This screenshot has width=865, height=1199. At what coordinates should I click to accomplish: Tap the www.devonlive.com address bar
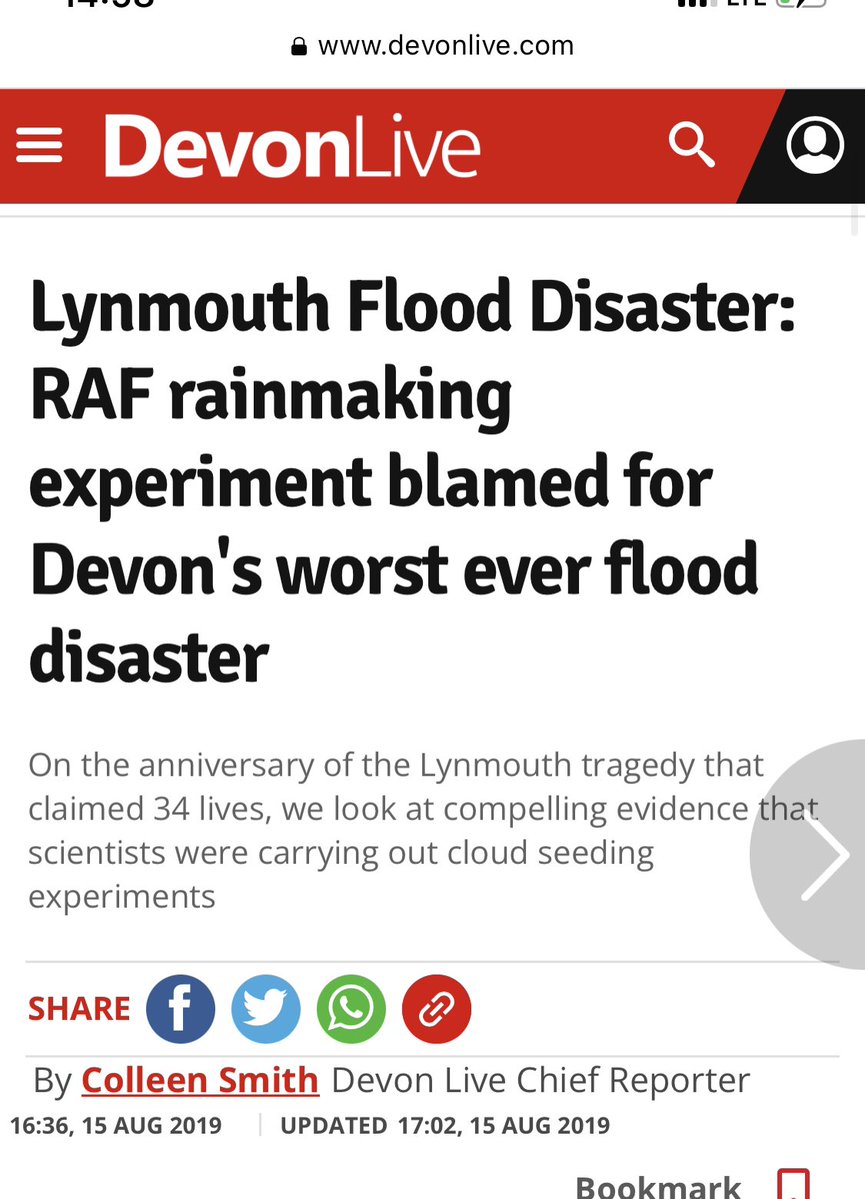[x=433, y=46]
